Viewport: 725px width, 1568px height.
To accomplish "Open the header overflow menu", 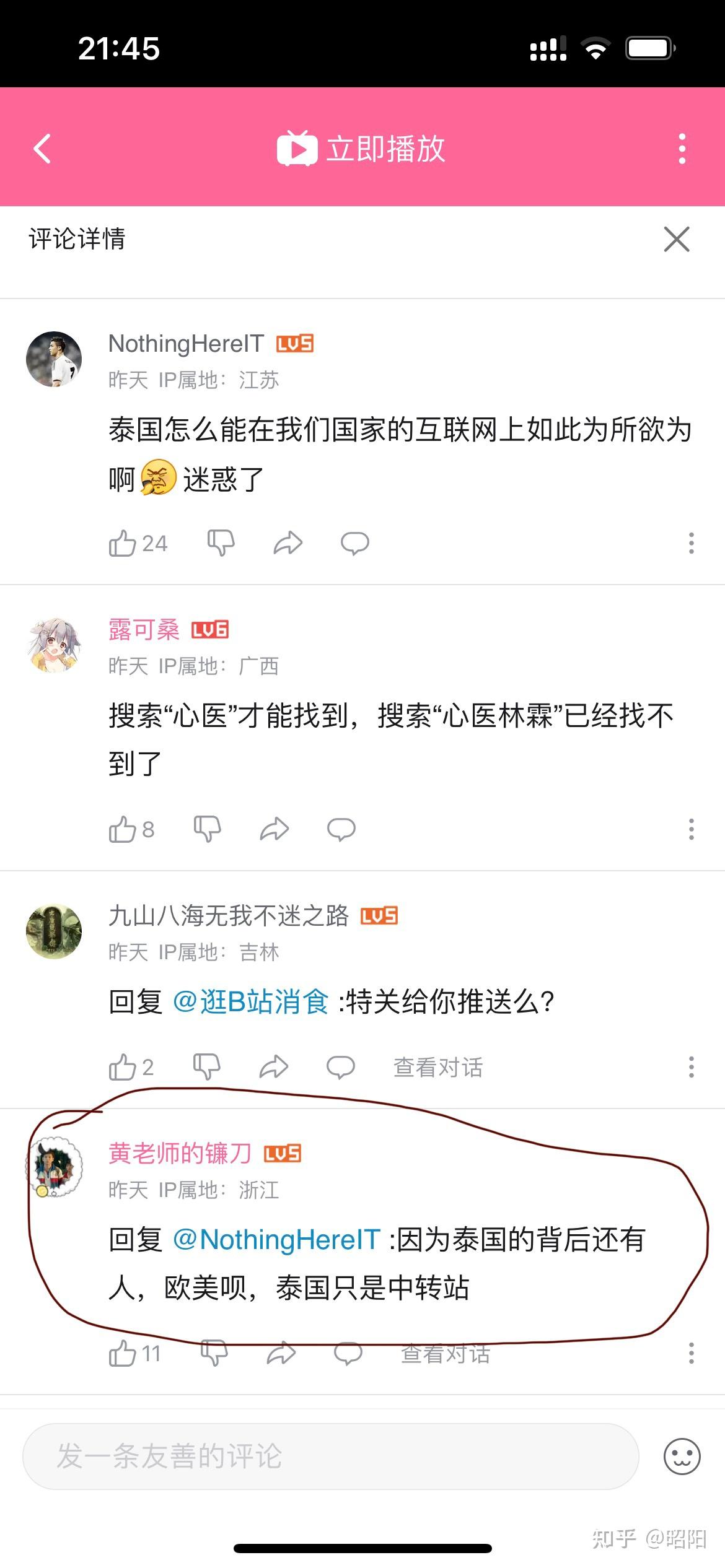I will (682, 149).
